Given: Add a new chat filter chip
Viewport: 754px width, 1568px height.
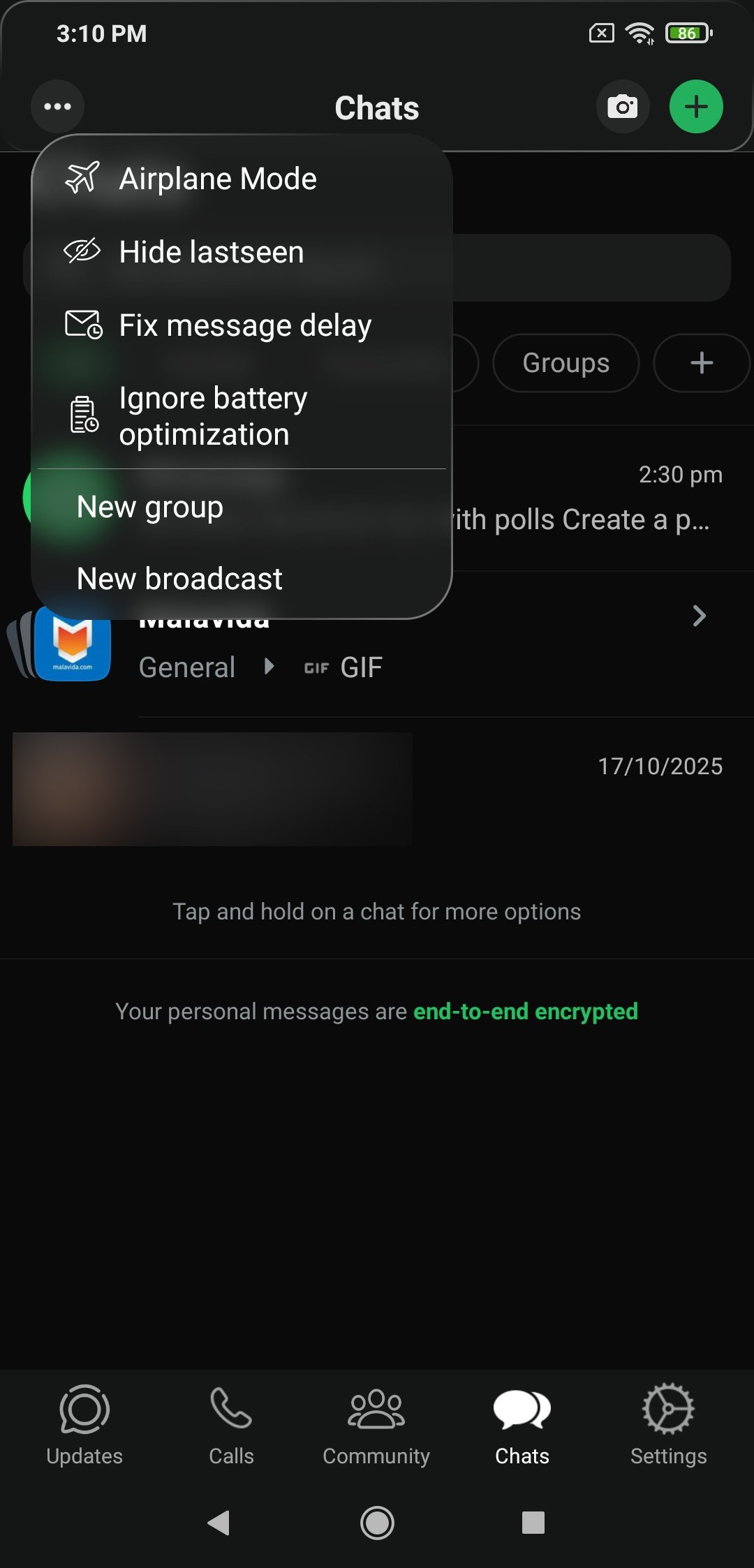Looking at the screenshot, I should (x=701, y=363).
